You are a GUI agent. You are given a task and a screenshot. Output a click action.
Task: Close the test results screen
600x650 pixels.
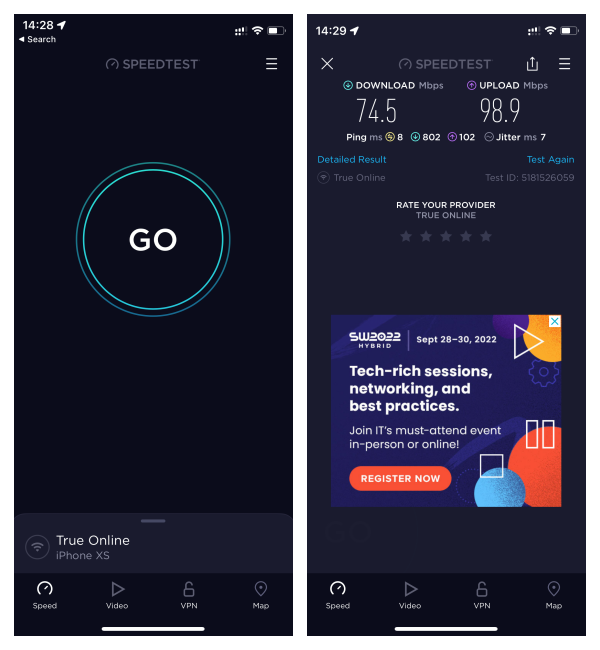click(x=327, y=64)
